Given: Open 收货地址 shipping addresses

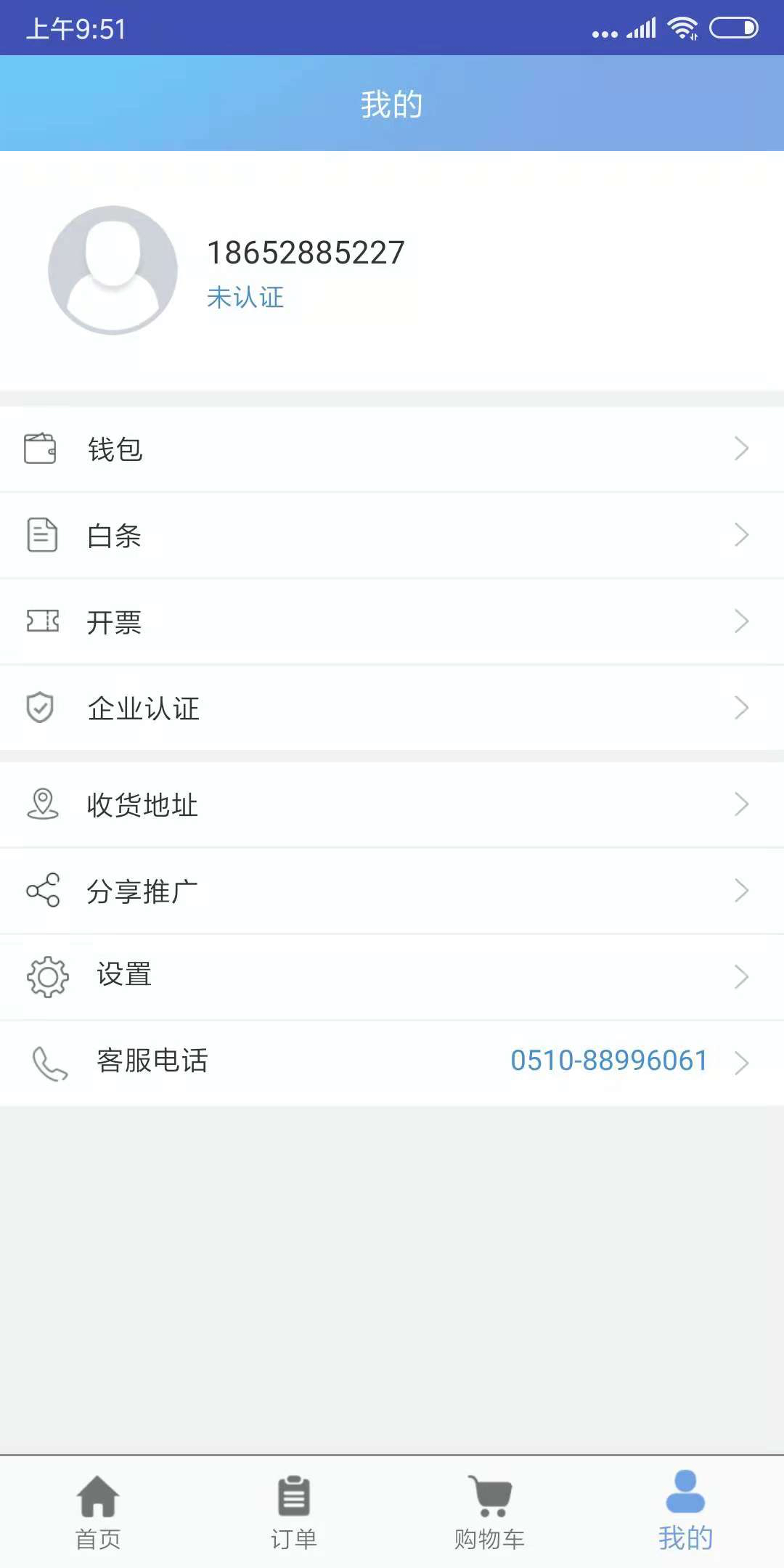Looking at the screenshot, I should point(392,804).
